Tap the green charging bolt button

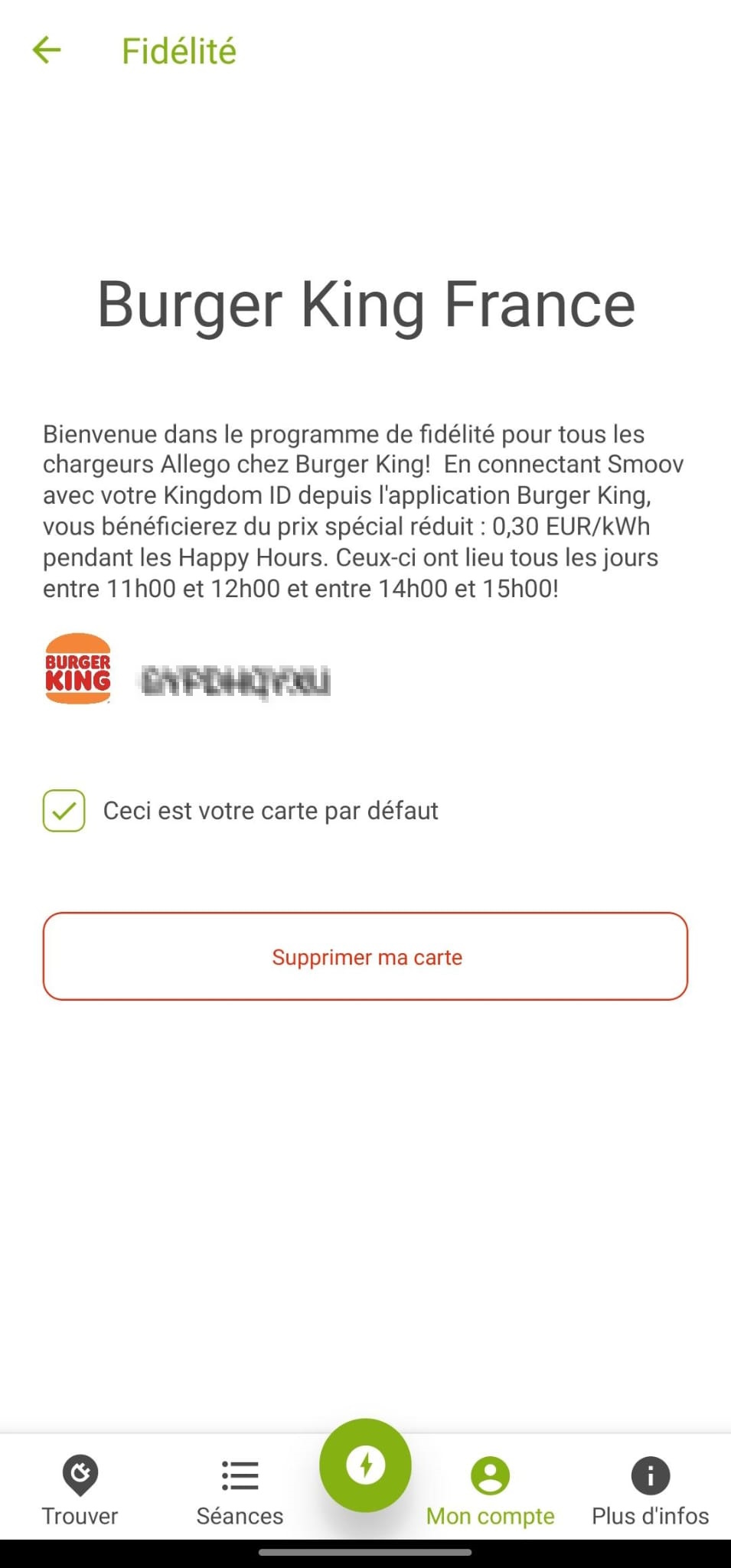(365, 1465)
